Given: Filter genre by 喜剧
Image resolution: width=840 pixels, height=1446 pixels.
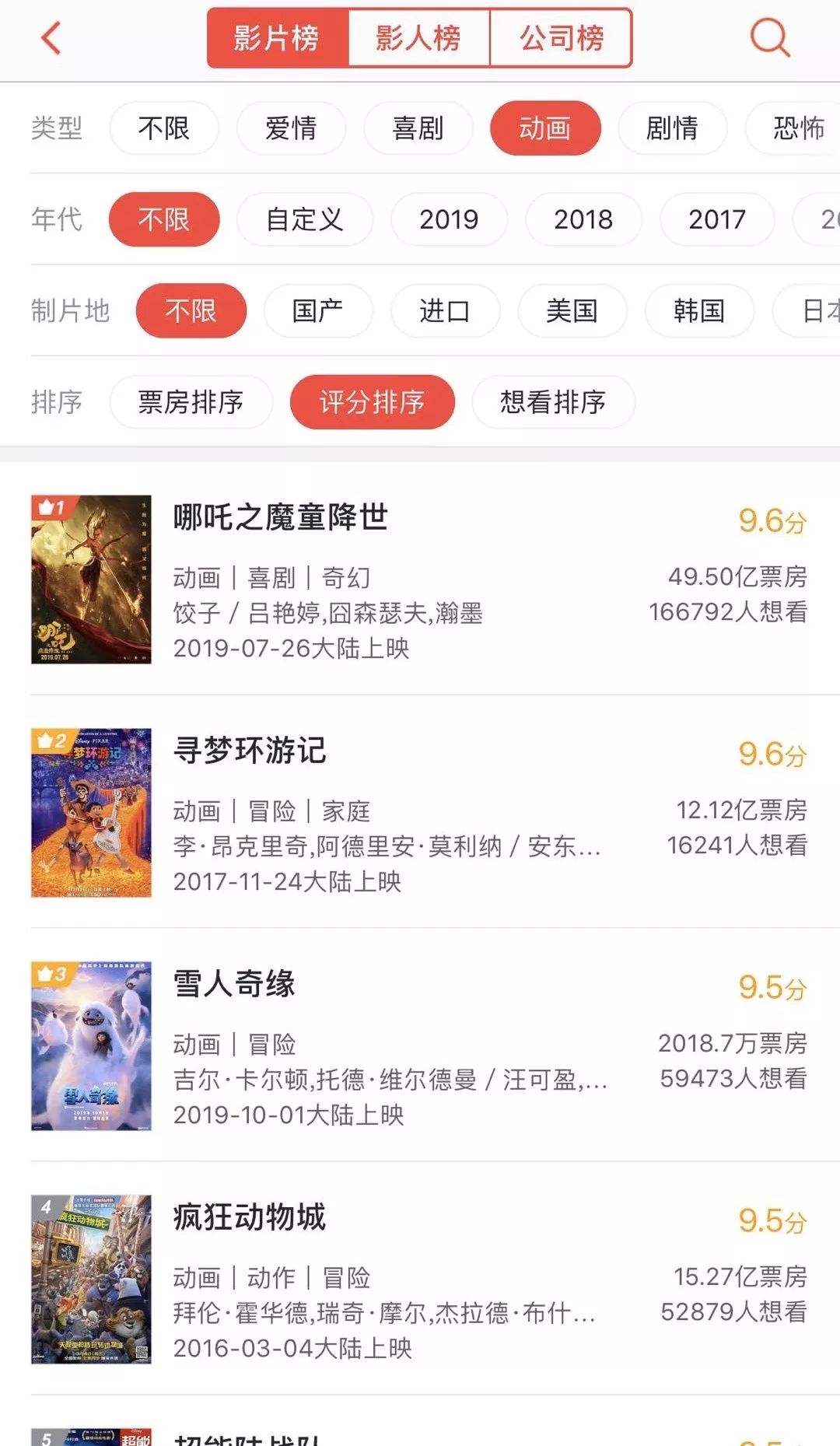Looking at the screenshot, I should click(418, 128).
